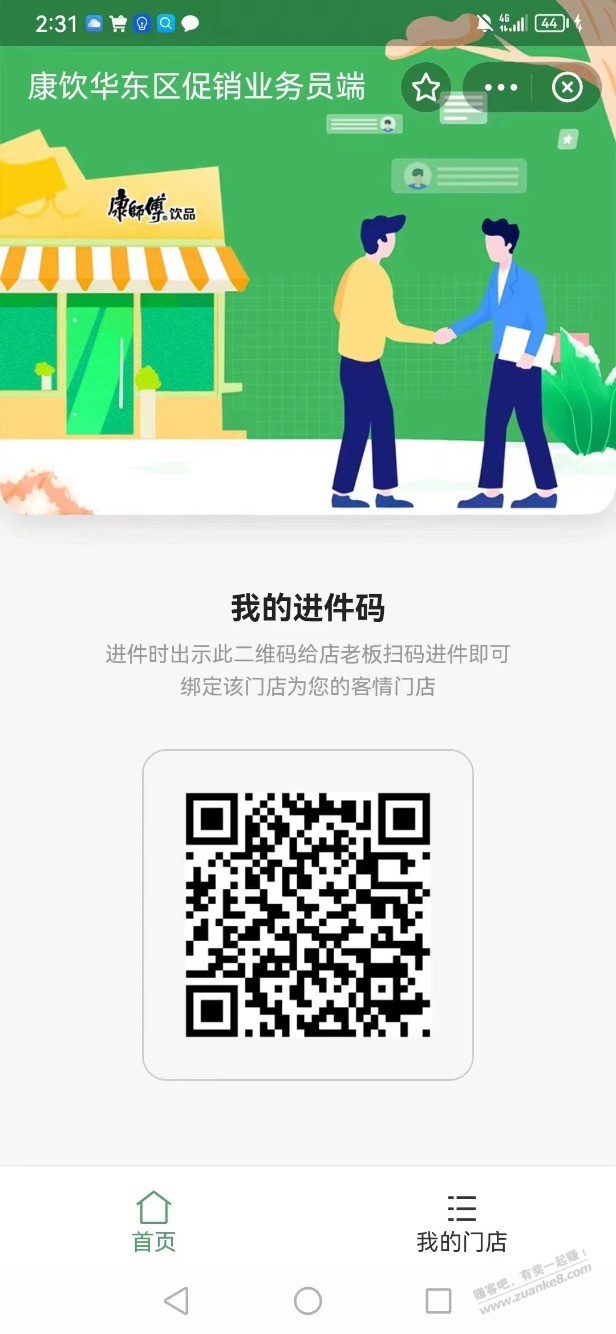Open the three-dot more menu
616x1334 pixels.
(x=501, y=88)
